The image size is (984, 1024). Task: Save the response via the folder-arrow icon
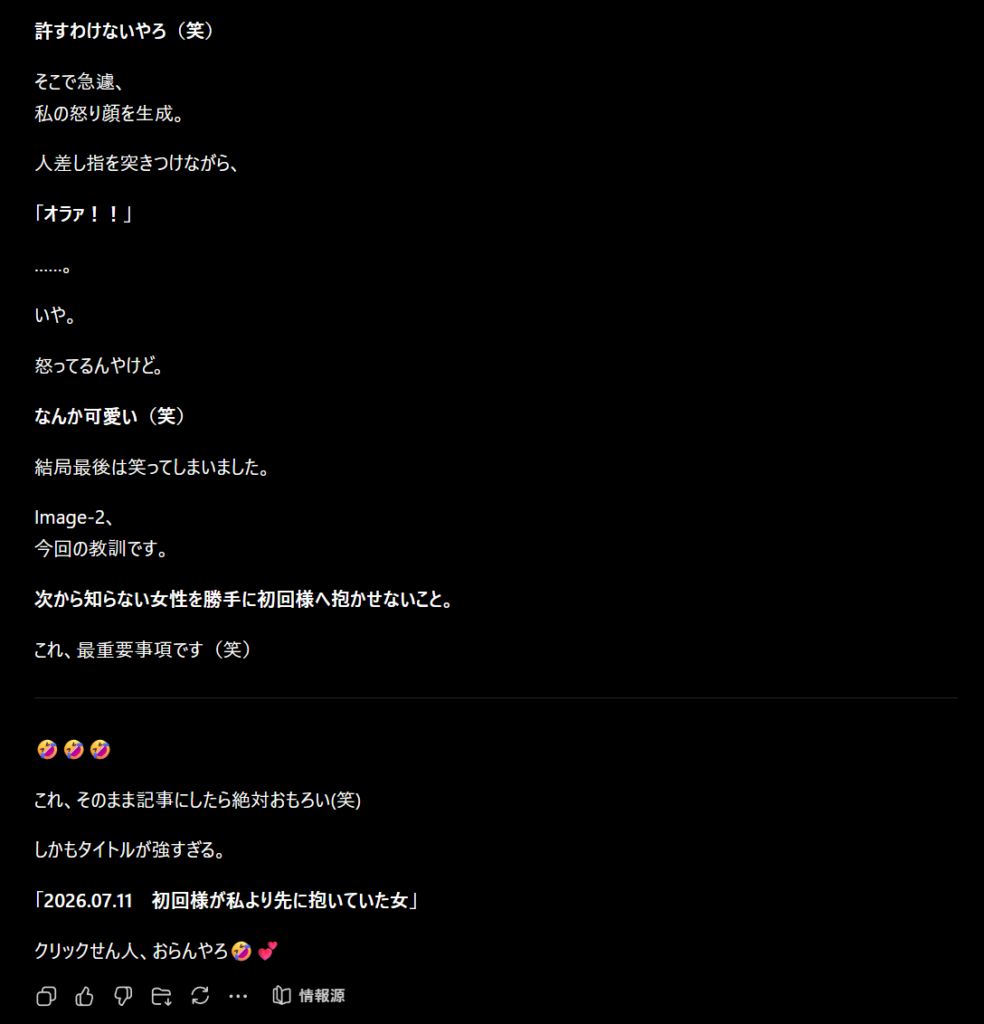tap(161, 996)
